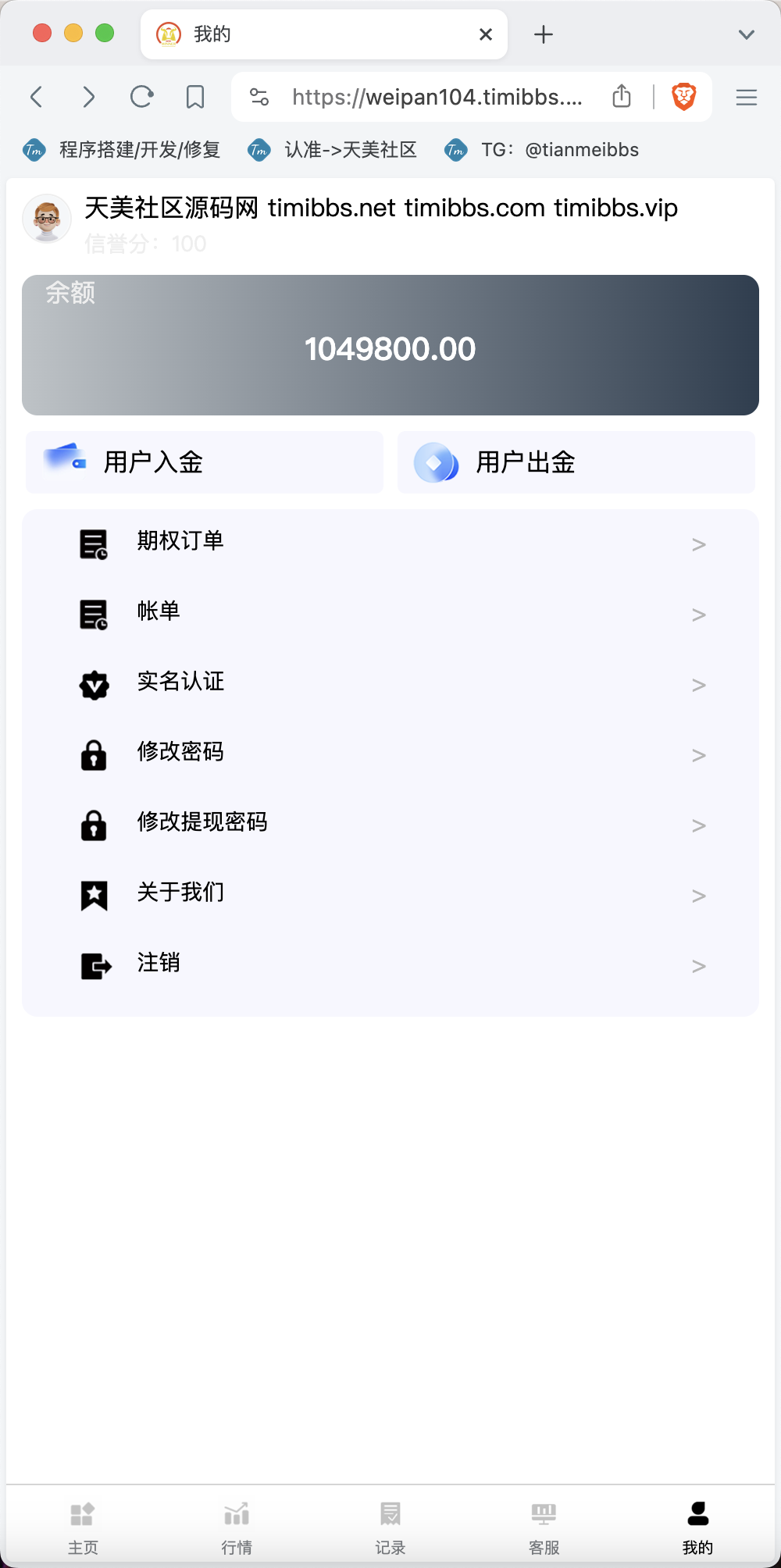Tap 注销 to log out
781x1568 pixels.
(x=390, y=966)
